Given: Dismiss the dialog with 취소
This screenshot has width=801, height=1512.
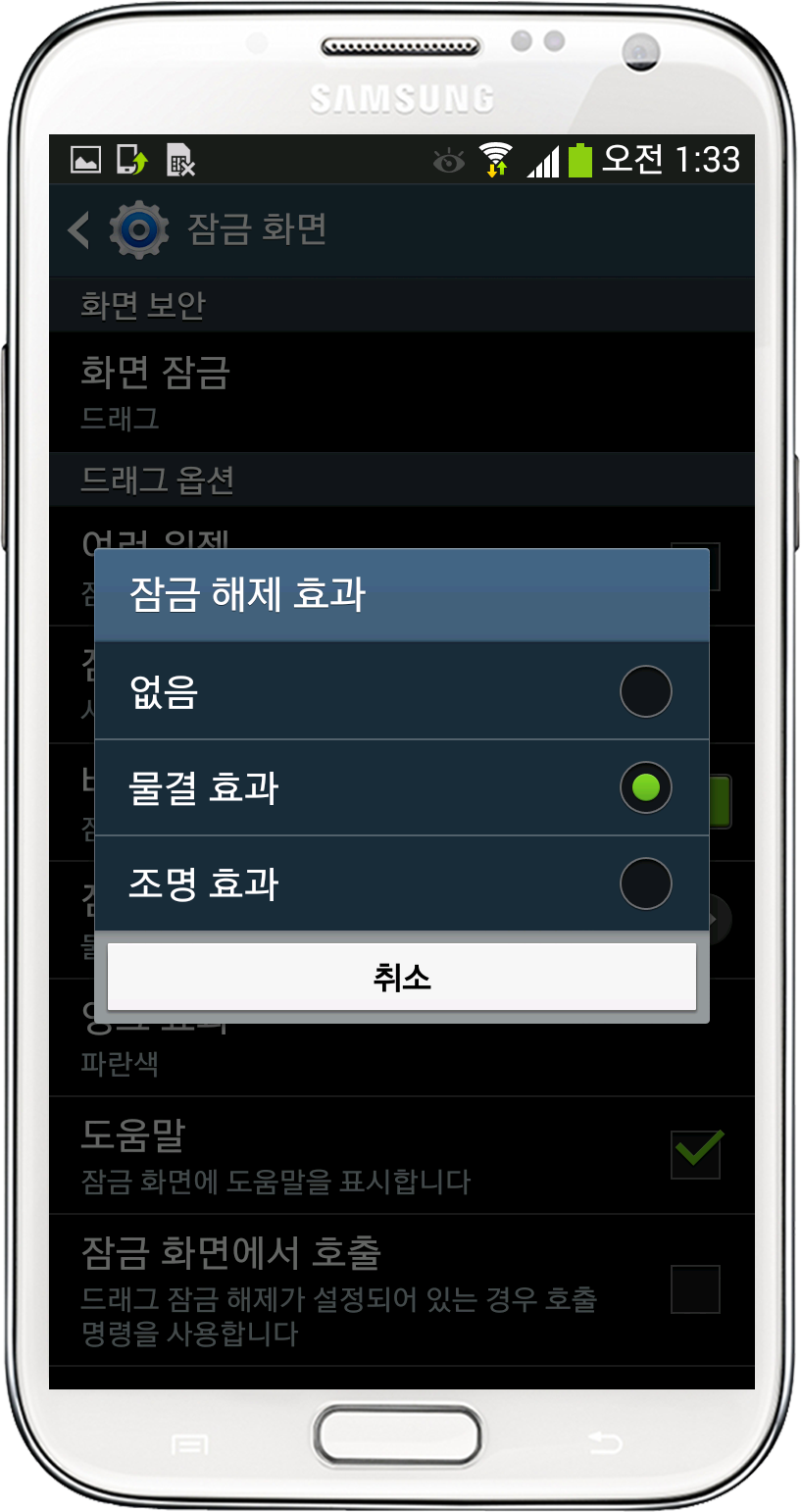Looking at the screenshot, I should (401, 977).
